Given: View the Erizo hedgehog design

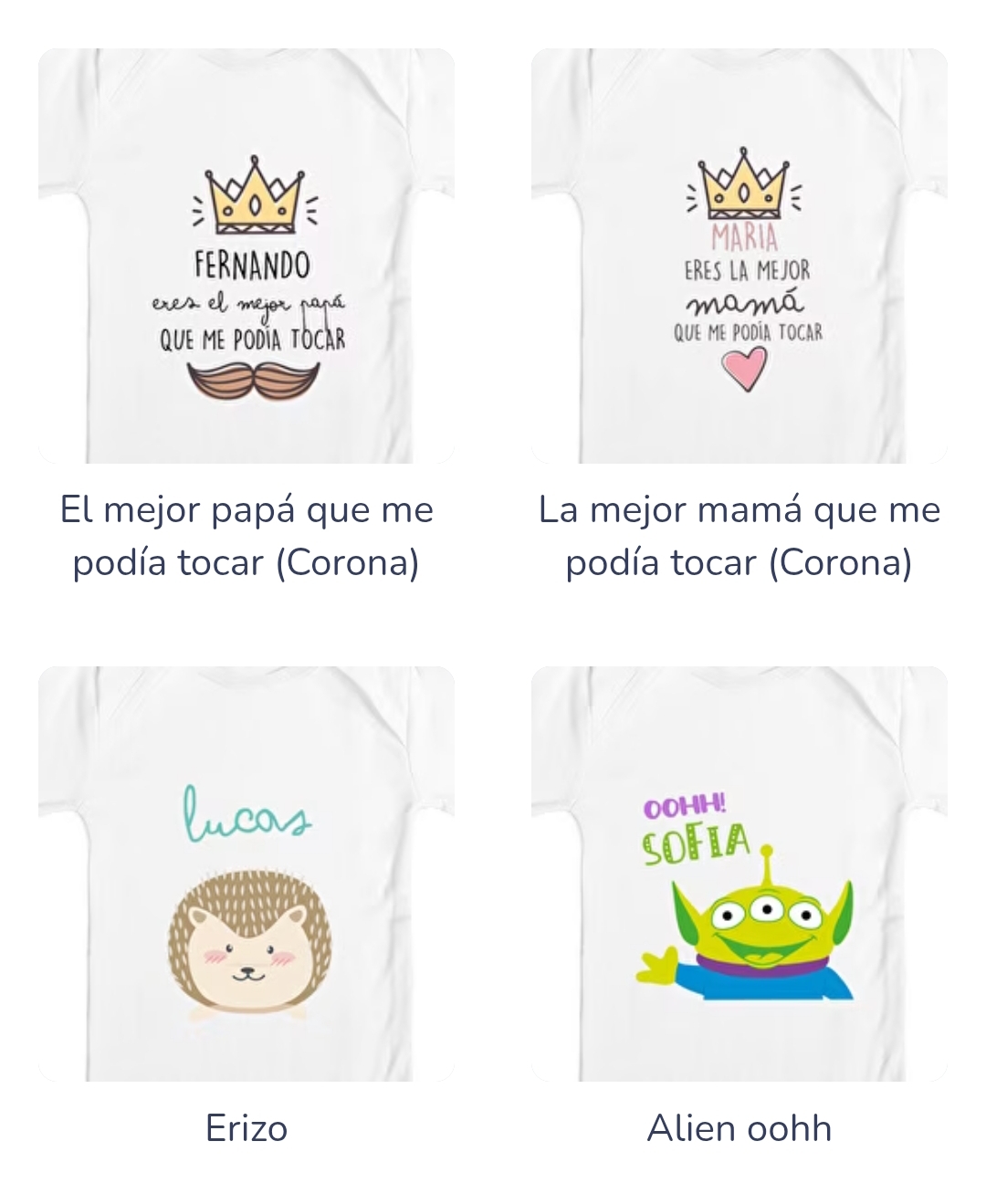Looking at the screenshot, I should tap(246, 874).
